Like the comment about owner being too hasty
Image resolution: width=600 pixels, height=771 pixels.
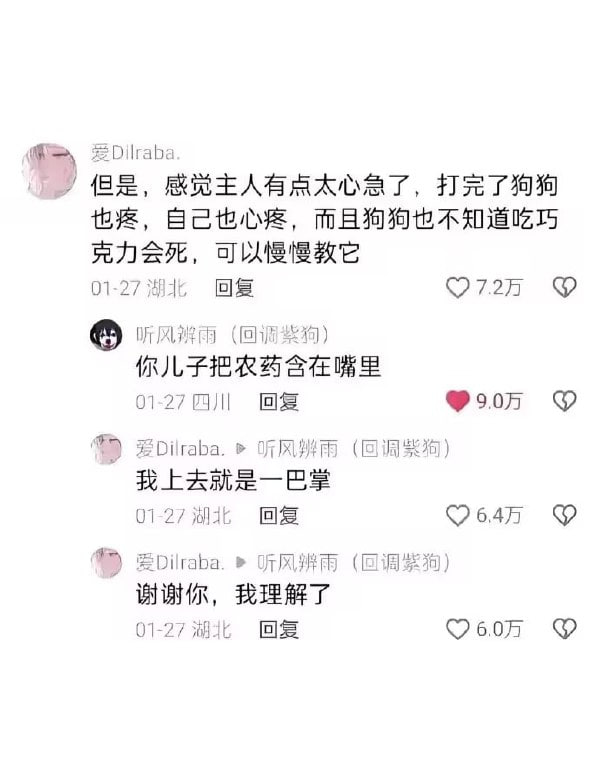click(457, 288)
